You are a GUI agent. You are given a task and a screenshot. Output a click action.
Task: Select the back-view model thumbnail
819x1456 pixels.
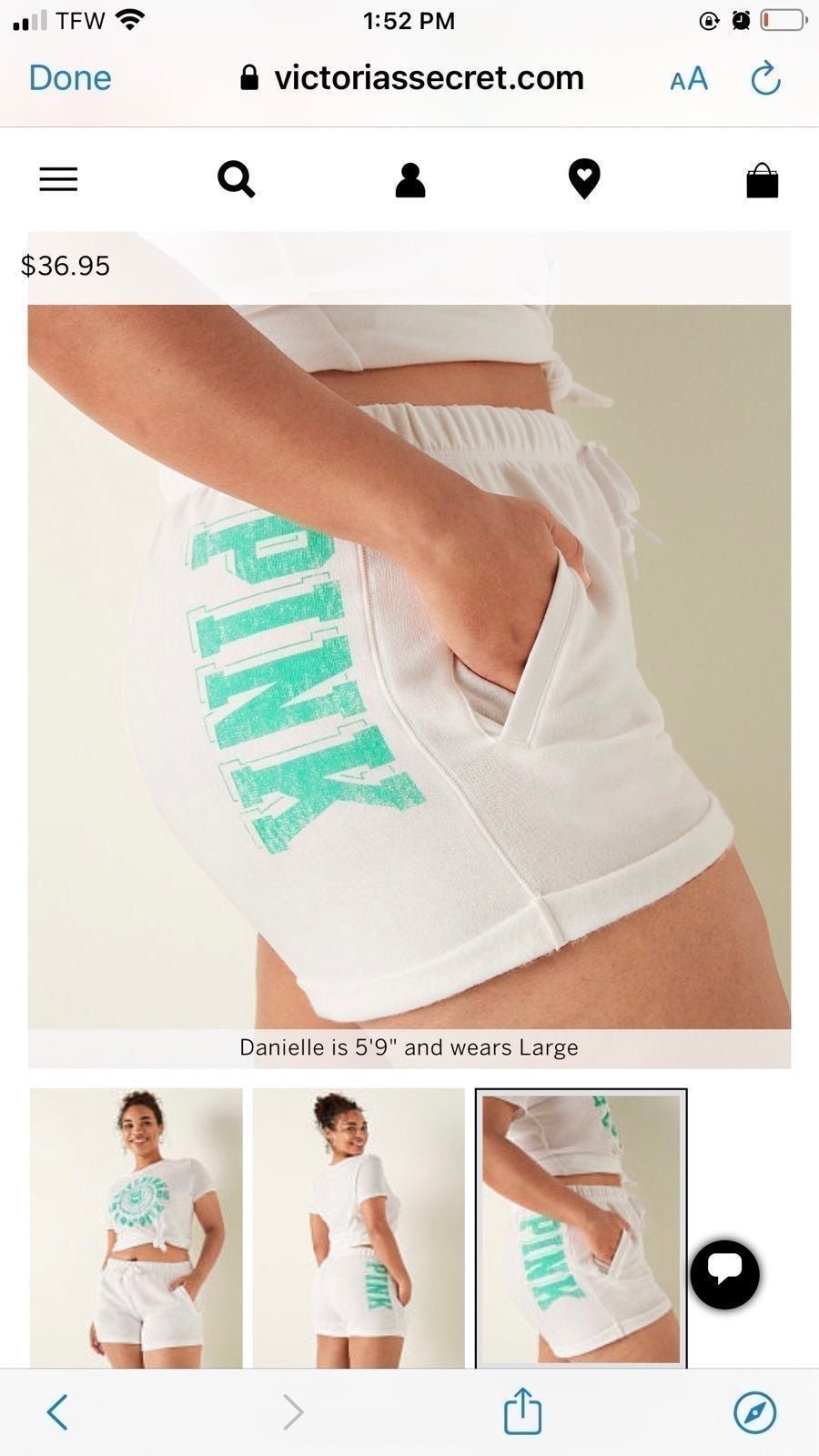pyautogui.click(x=359, y=1228)
